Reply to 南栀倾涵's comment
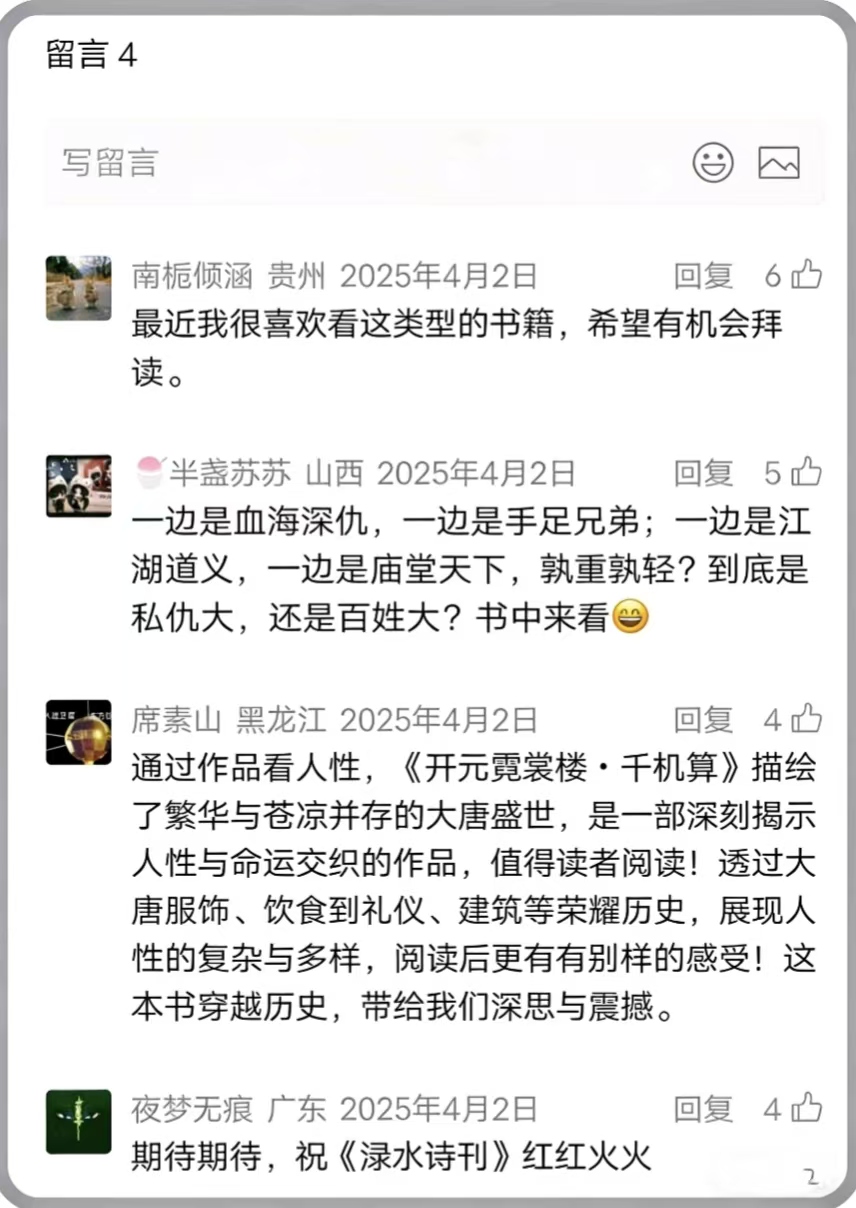This screenshot has height=1208, width=856. pyautogui.click(x=703, y=275)
